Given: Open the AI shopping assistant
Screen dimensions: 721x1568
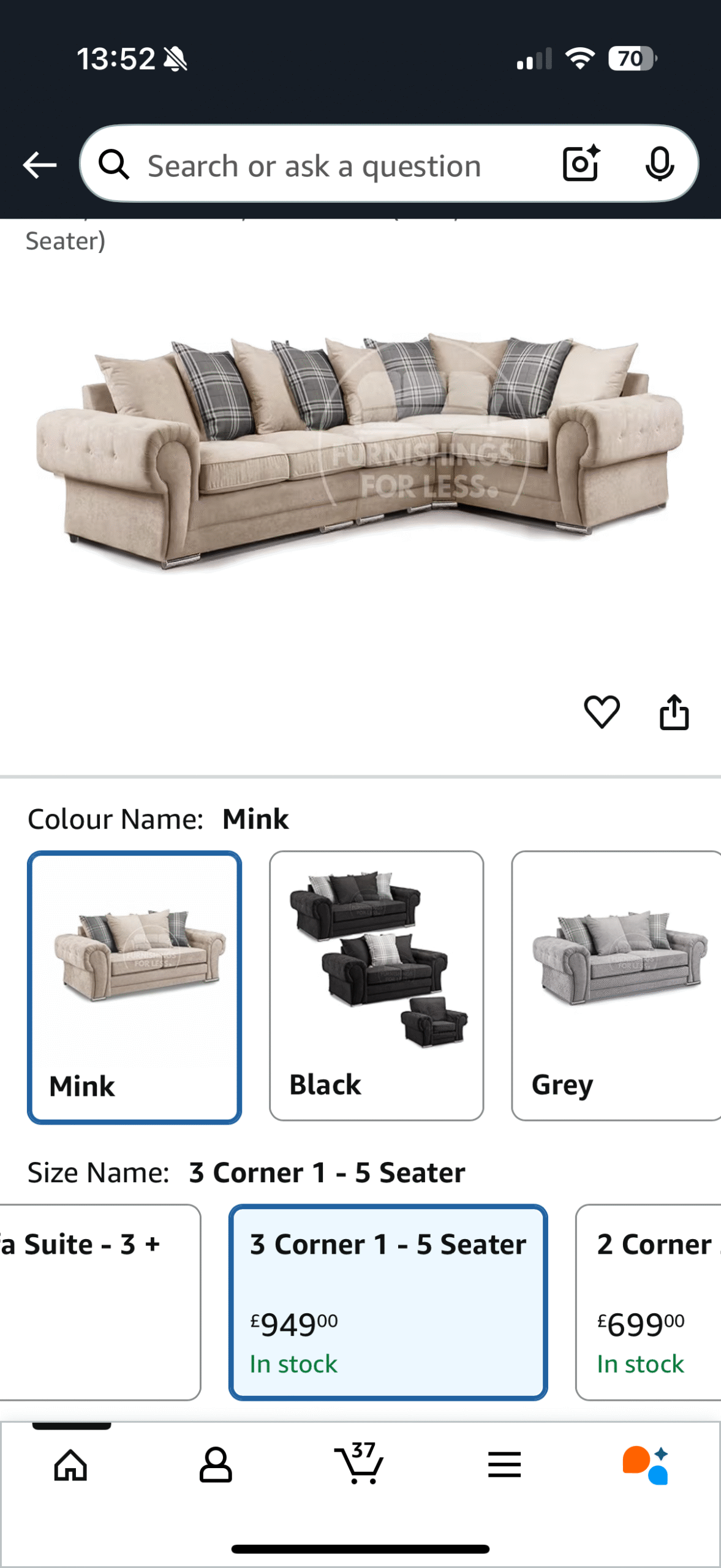Looking at the screenshot, I should pyautogui.click(x=646, y=1465).
